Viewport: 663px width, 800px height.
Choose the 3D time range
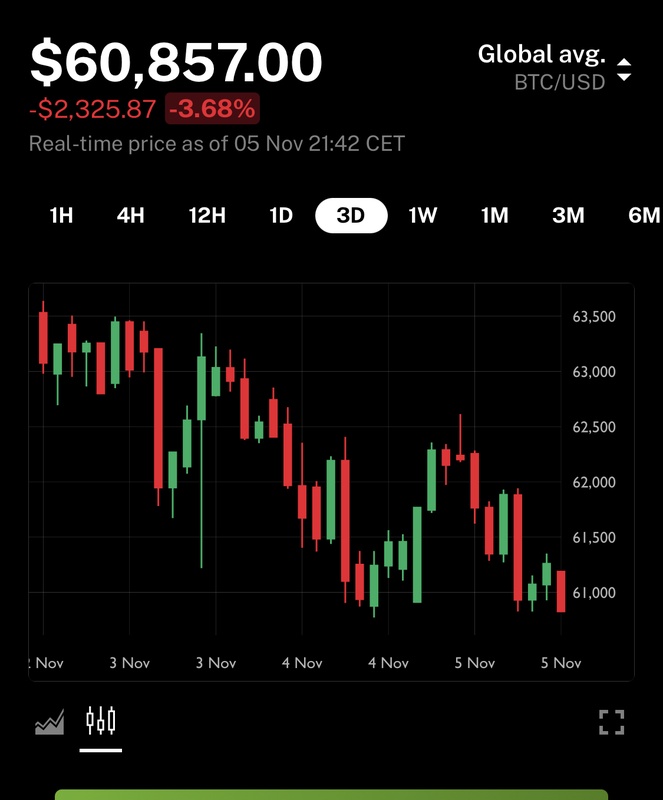point(351,215)
